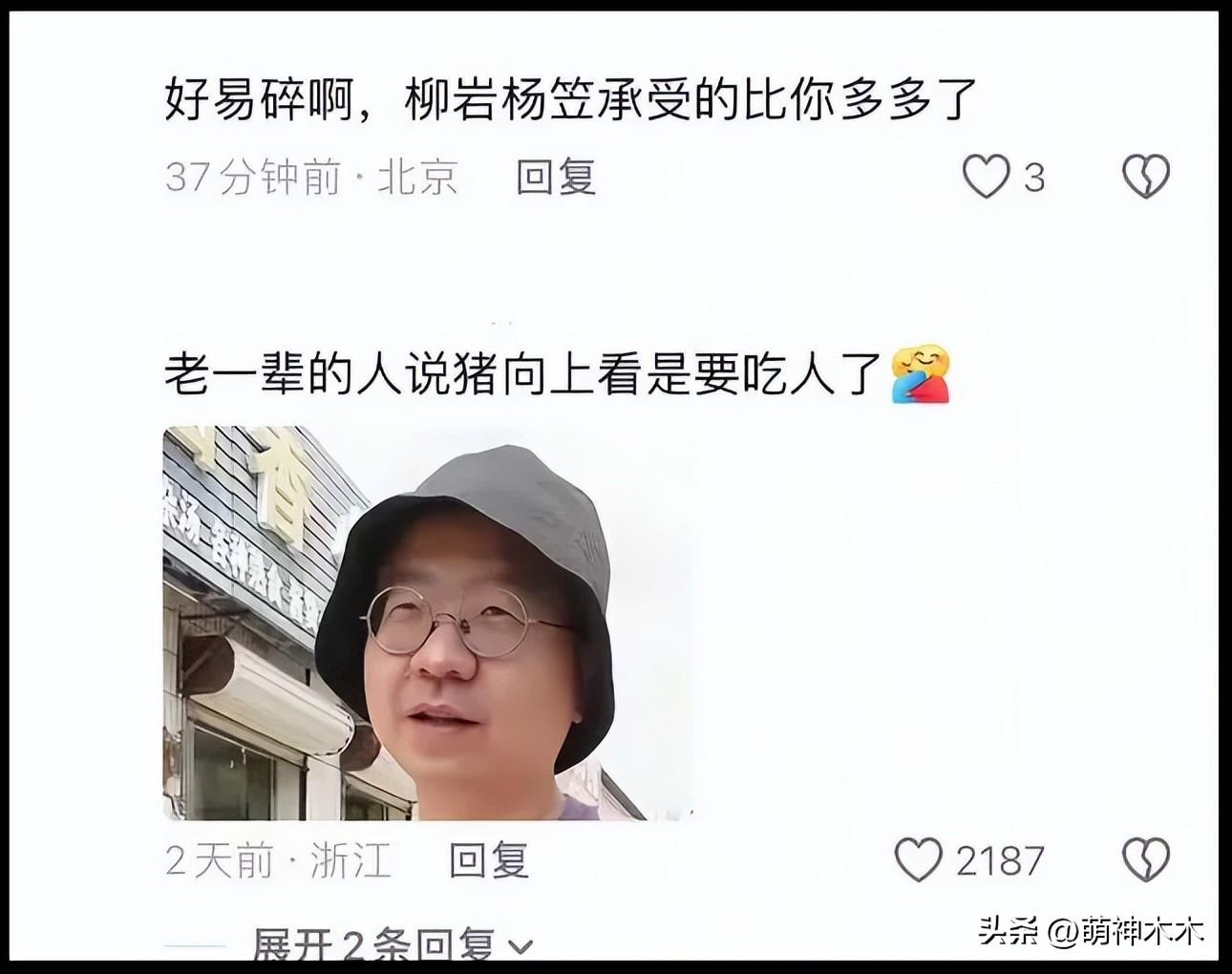Dislike the Zhejiang comment

click(1145, 860)
